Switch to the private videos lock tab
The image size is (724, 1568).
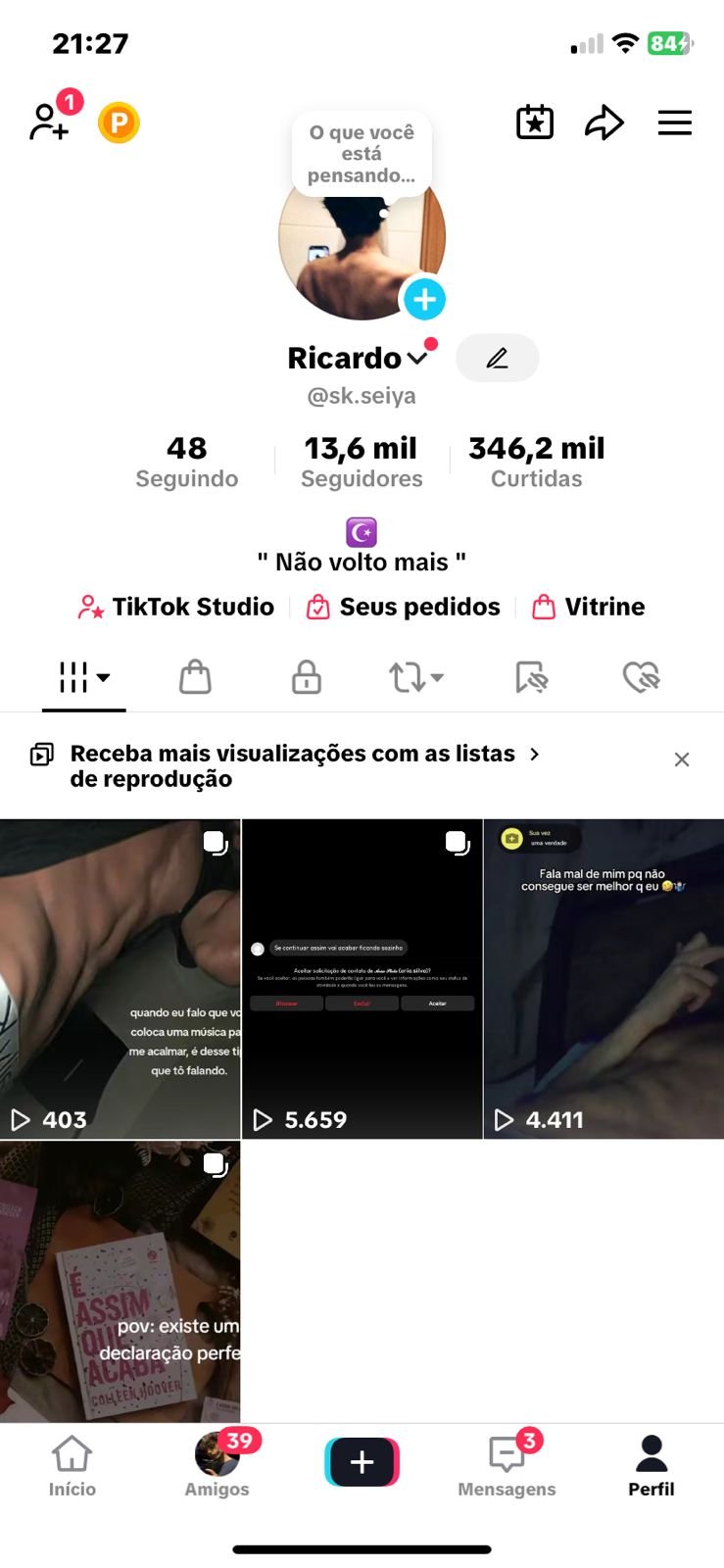tap(307, 677)
